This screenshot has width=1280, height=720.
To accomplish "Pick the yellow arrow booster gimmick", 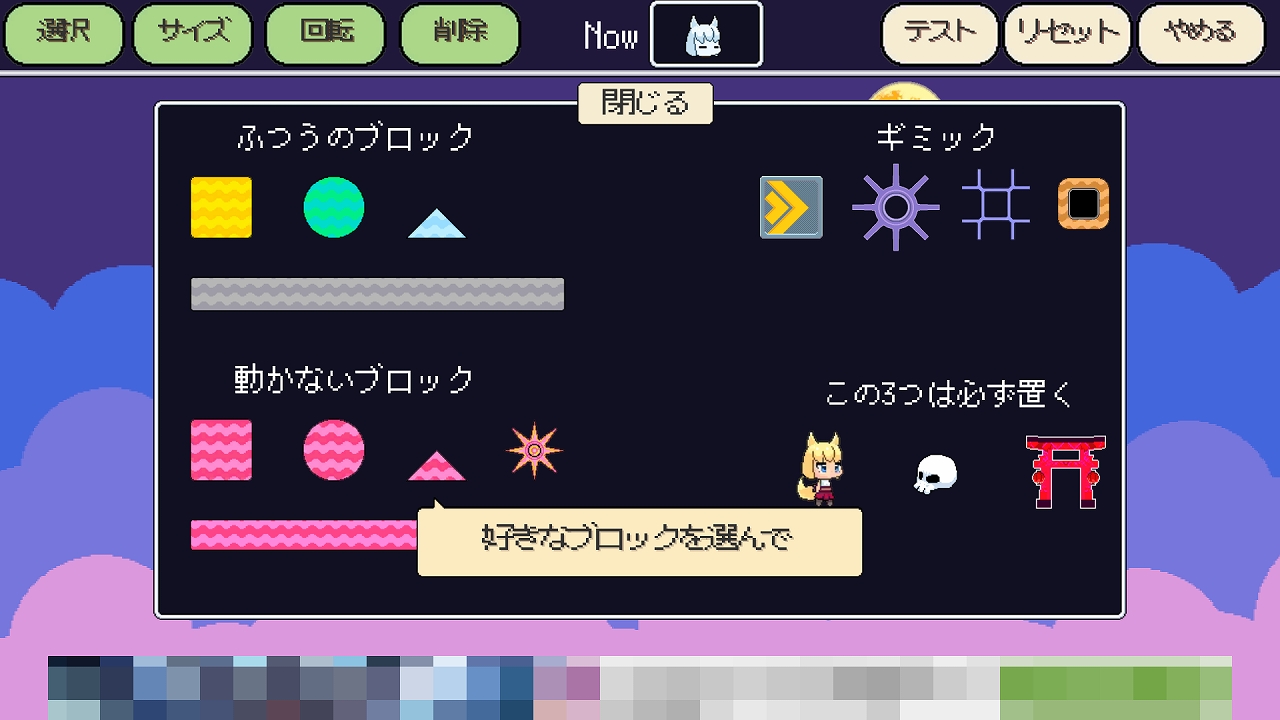I will tap(791, 207).
